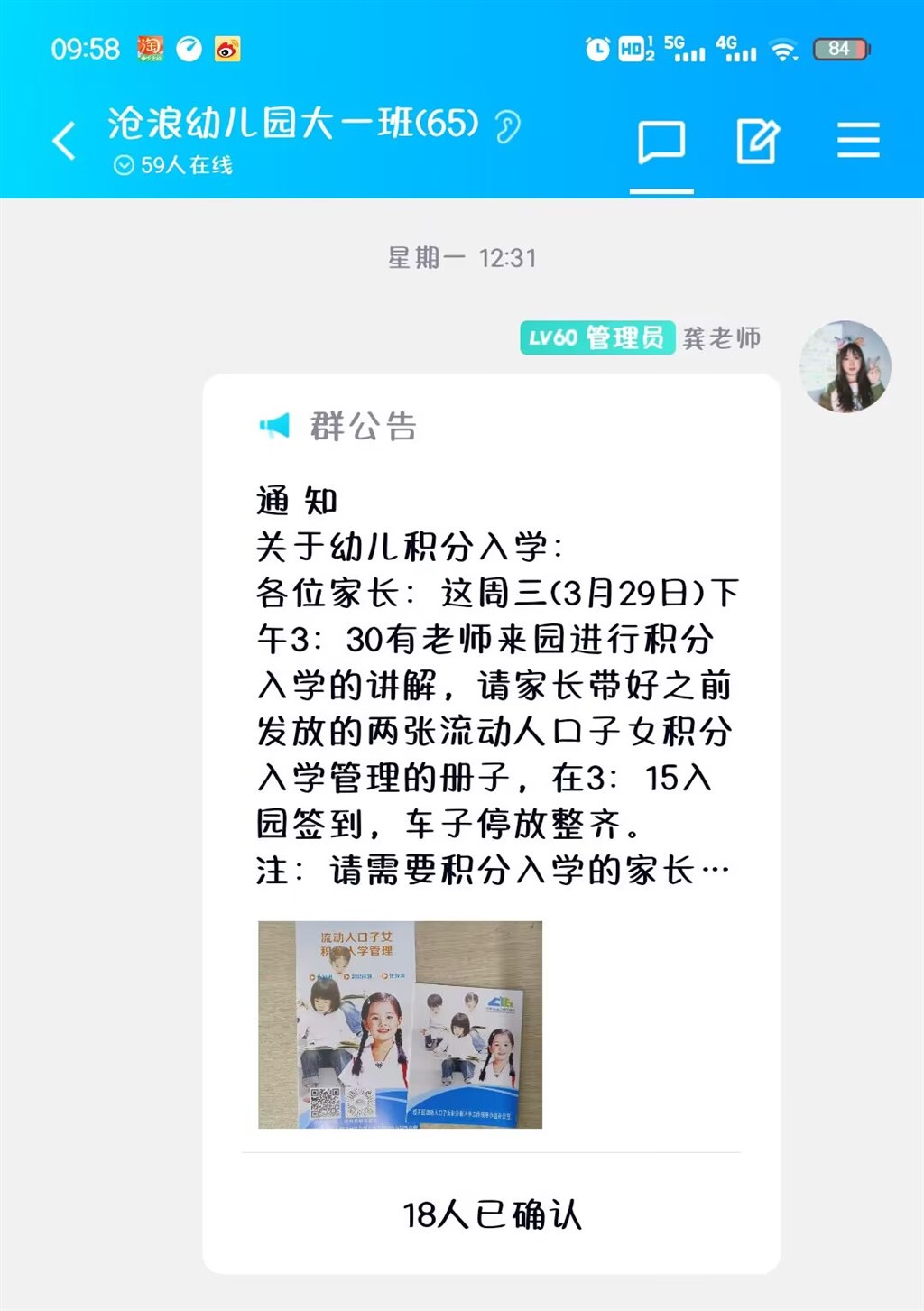Tap the earpiece mode icon beside the title
The image size is (924, 1311).
coord(508,126)
